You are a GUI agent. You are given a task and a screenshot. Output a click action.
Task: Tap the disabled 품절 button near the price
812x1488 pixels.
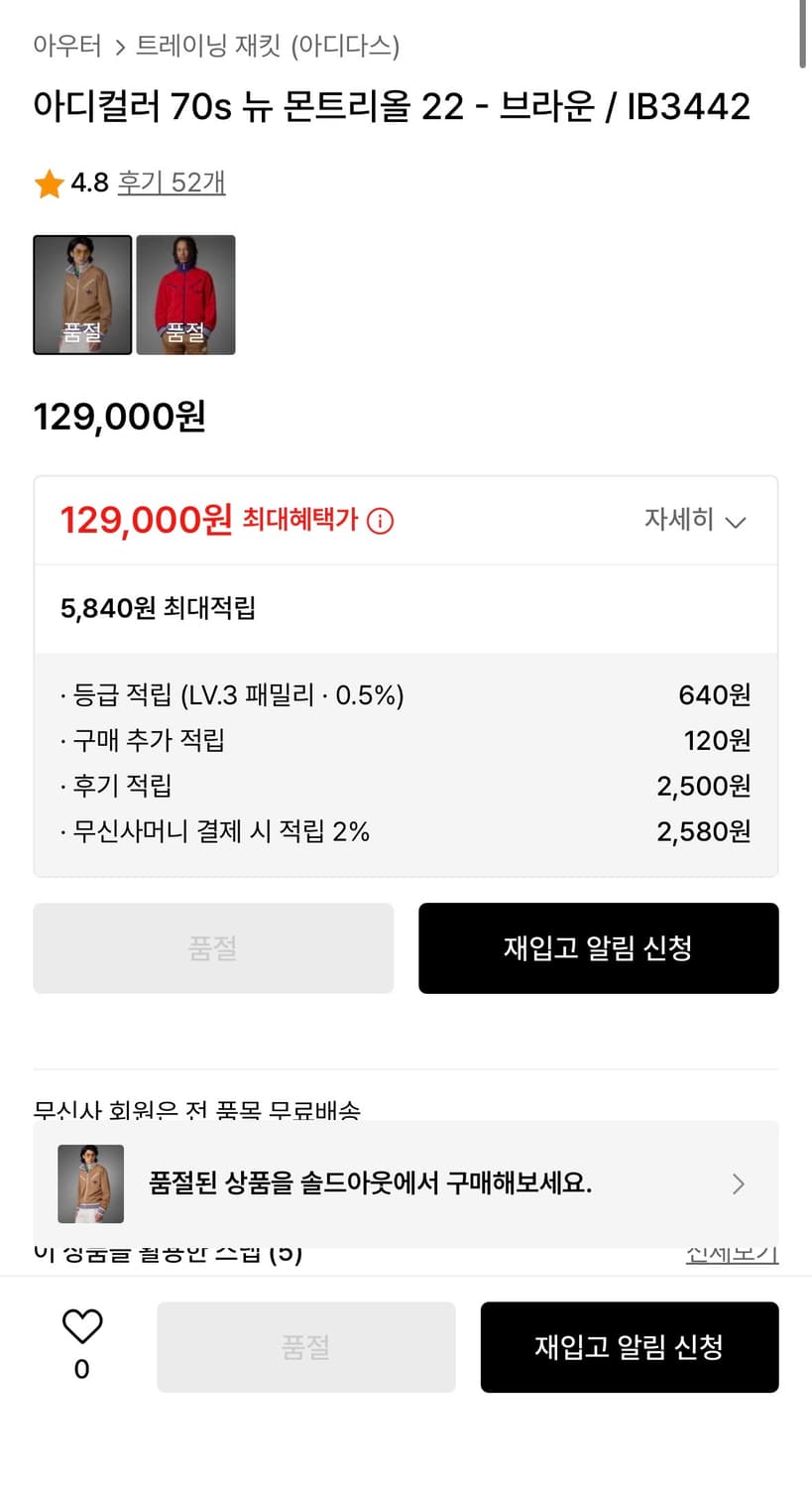click(213, 947)
